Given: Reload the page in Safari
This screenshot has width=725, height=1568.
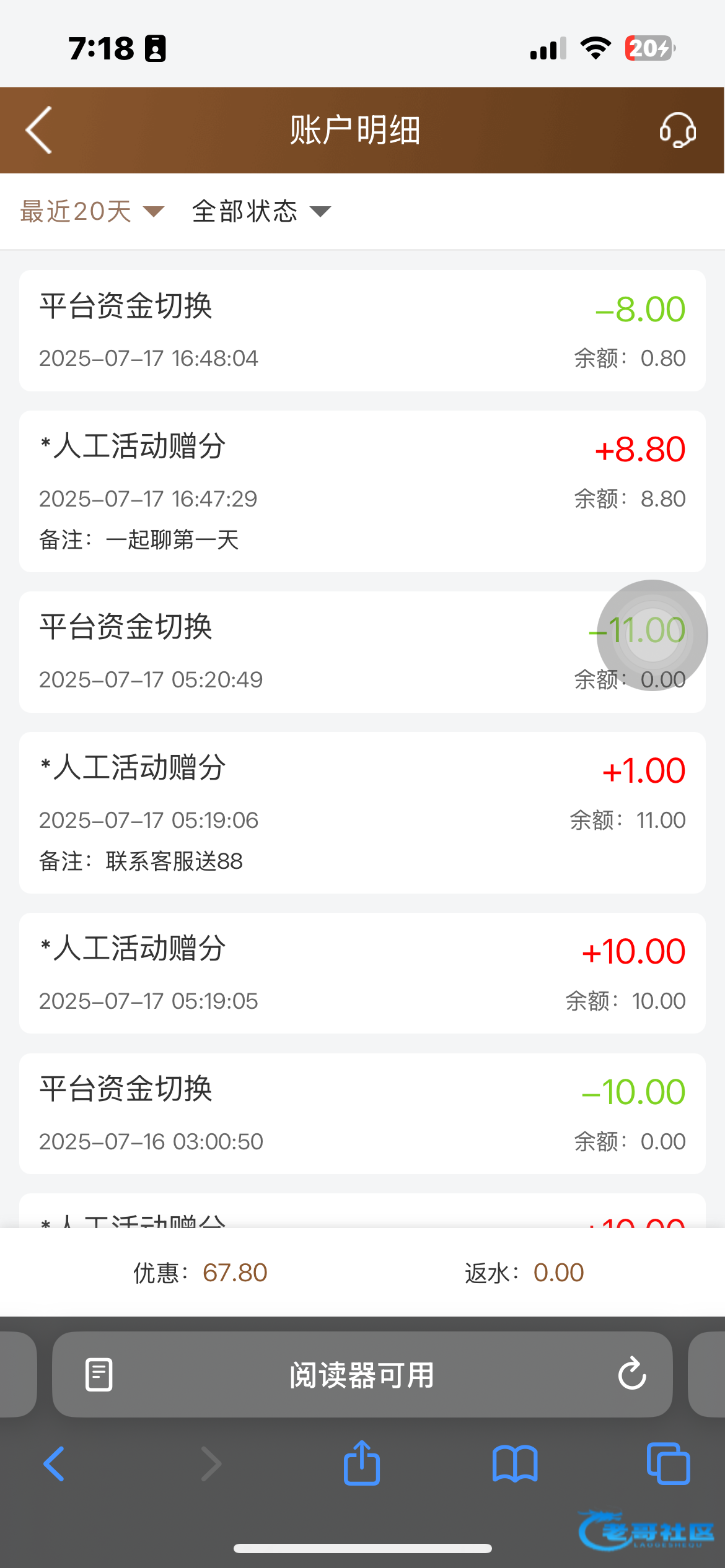Looking at the screenshot, I should 632,1375.
